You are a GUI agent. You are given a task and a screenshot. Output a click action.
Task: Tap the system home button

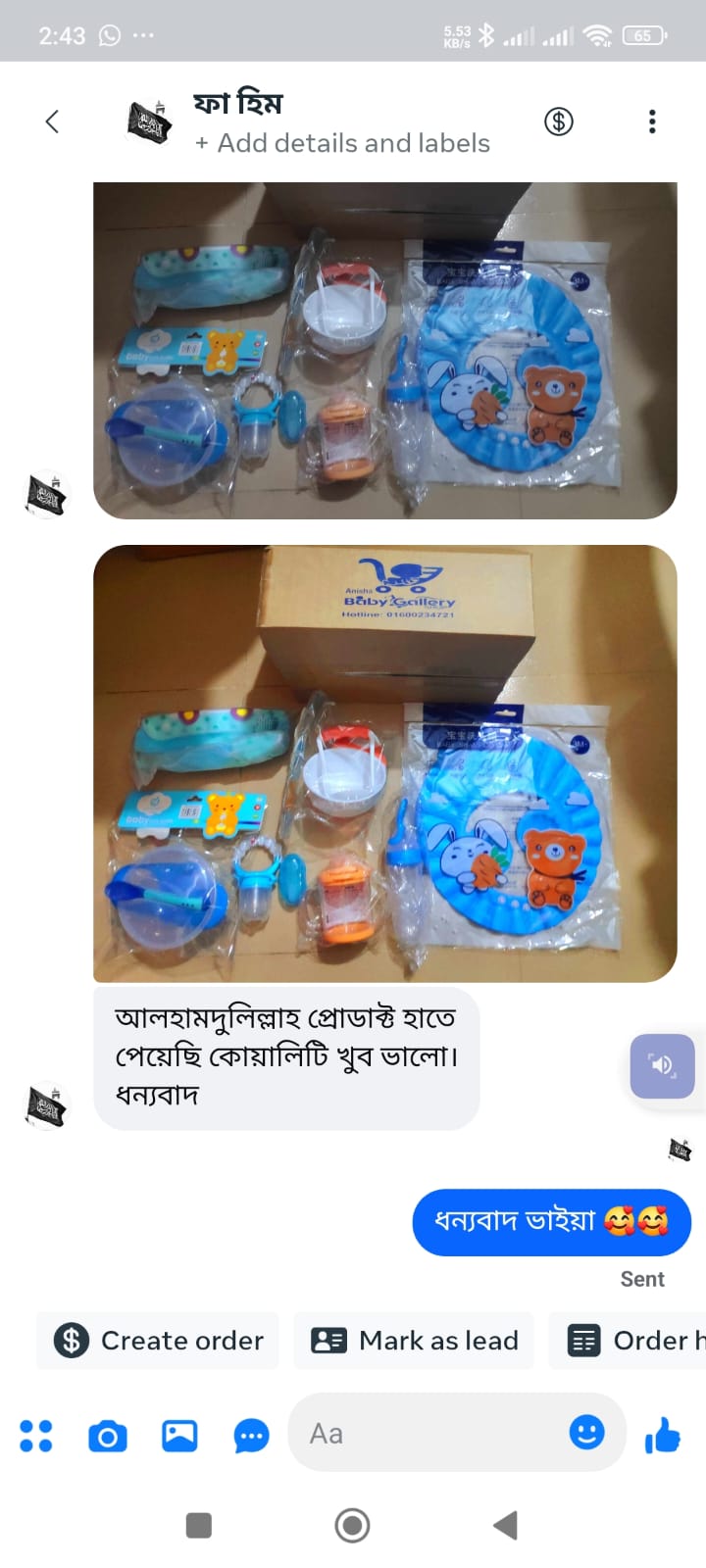click(x=352, y=1525)
